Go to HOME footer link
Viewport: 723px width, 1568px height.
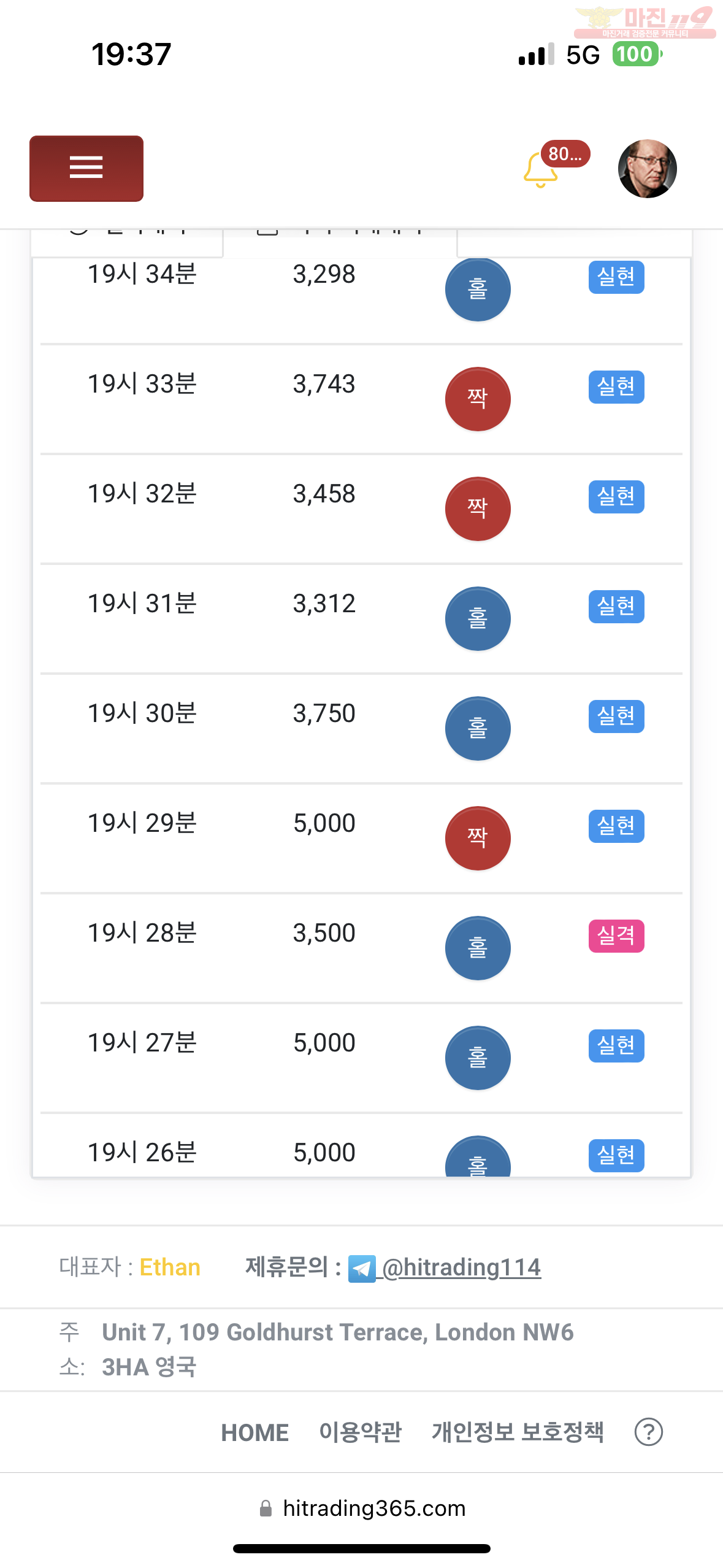pyautogui.click(x=254, y=1433)
